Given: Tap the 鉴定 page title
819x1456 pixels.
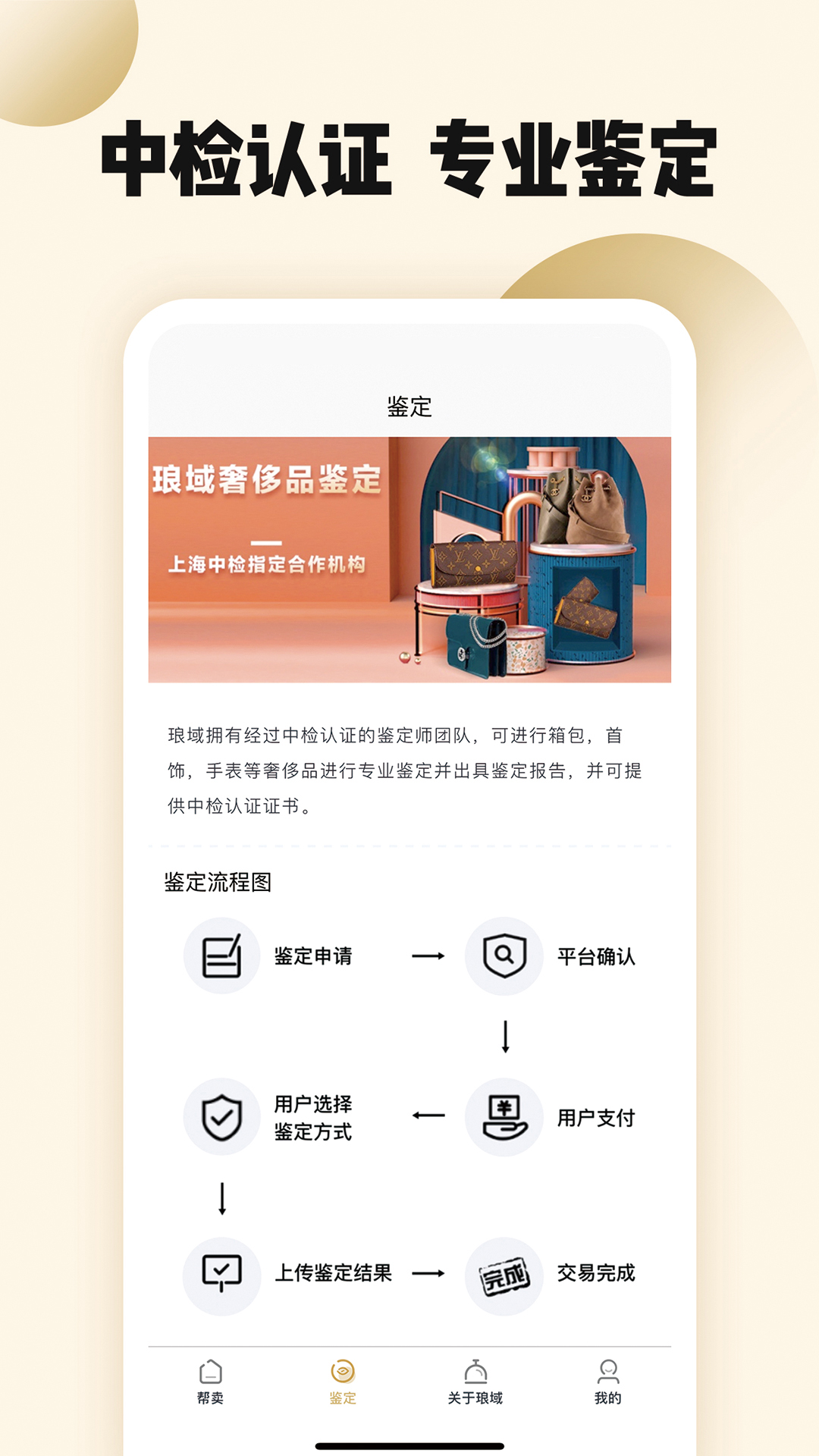Looking at the screenshot, I should (408, 406).
